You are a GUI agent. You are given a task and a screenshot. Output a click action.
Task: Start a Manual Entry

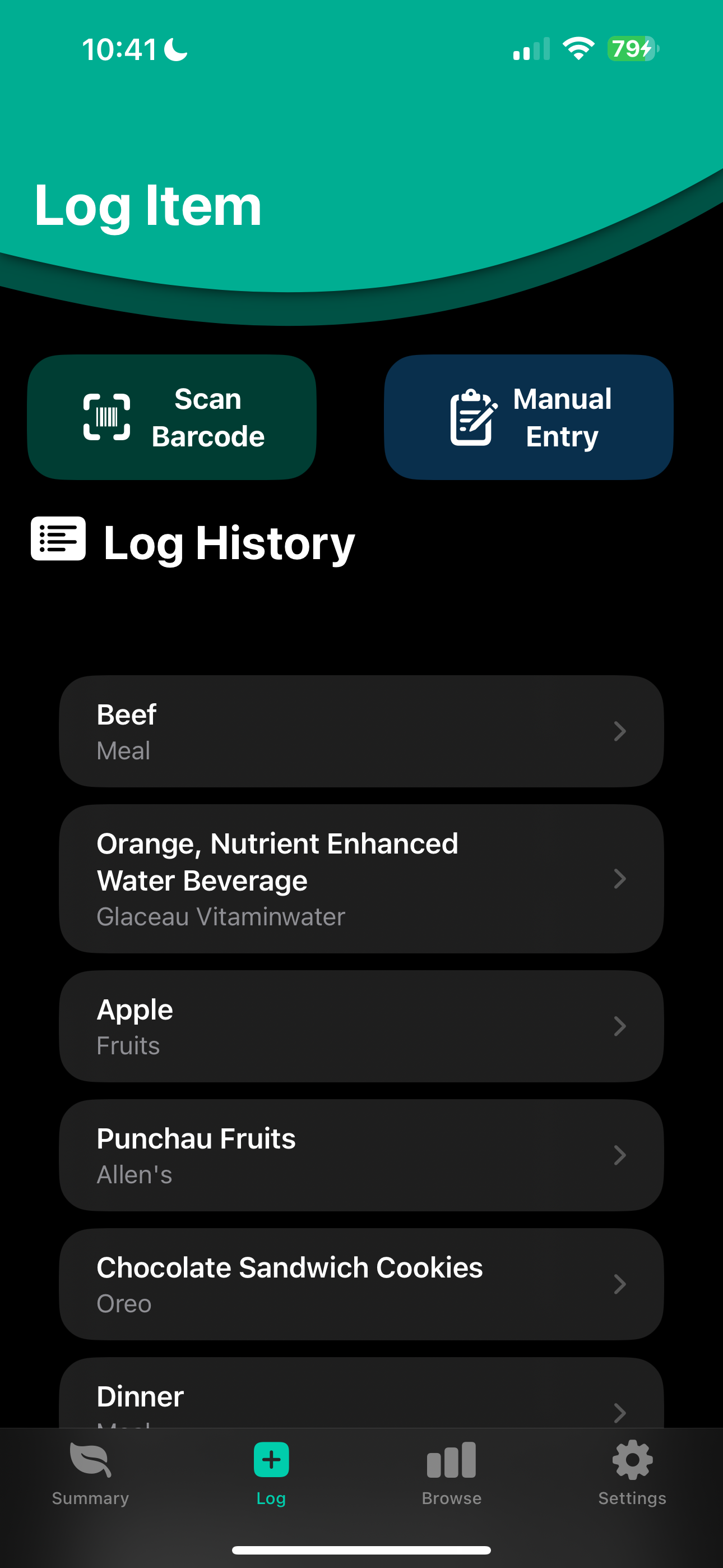tap(529, 418)
